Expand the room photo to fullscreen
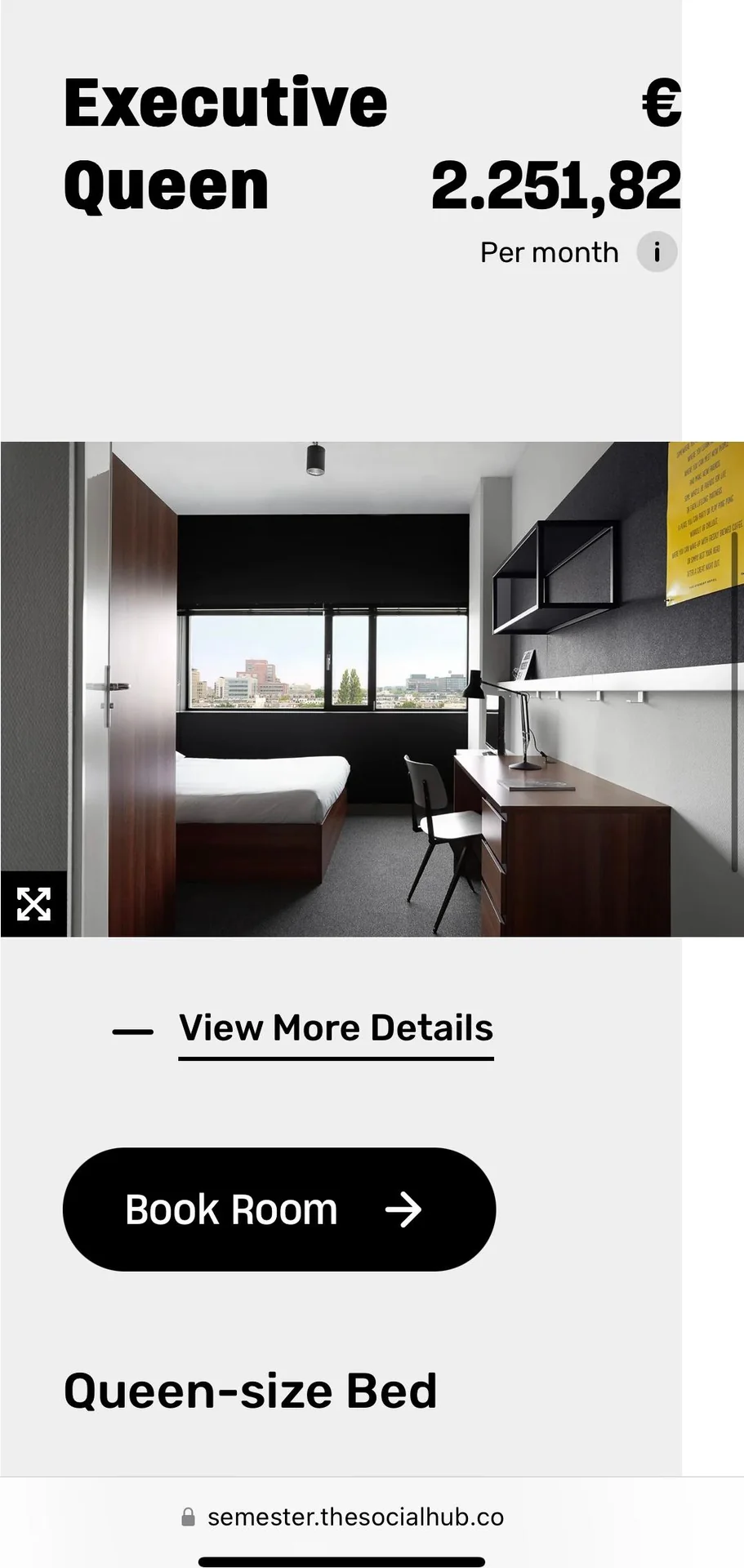This screenshot has height=1568, width=744. [33, 904]
